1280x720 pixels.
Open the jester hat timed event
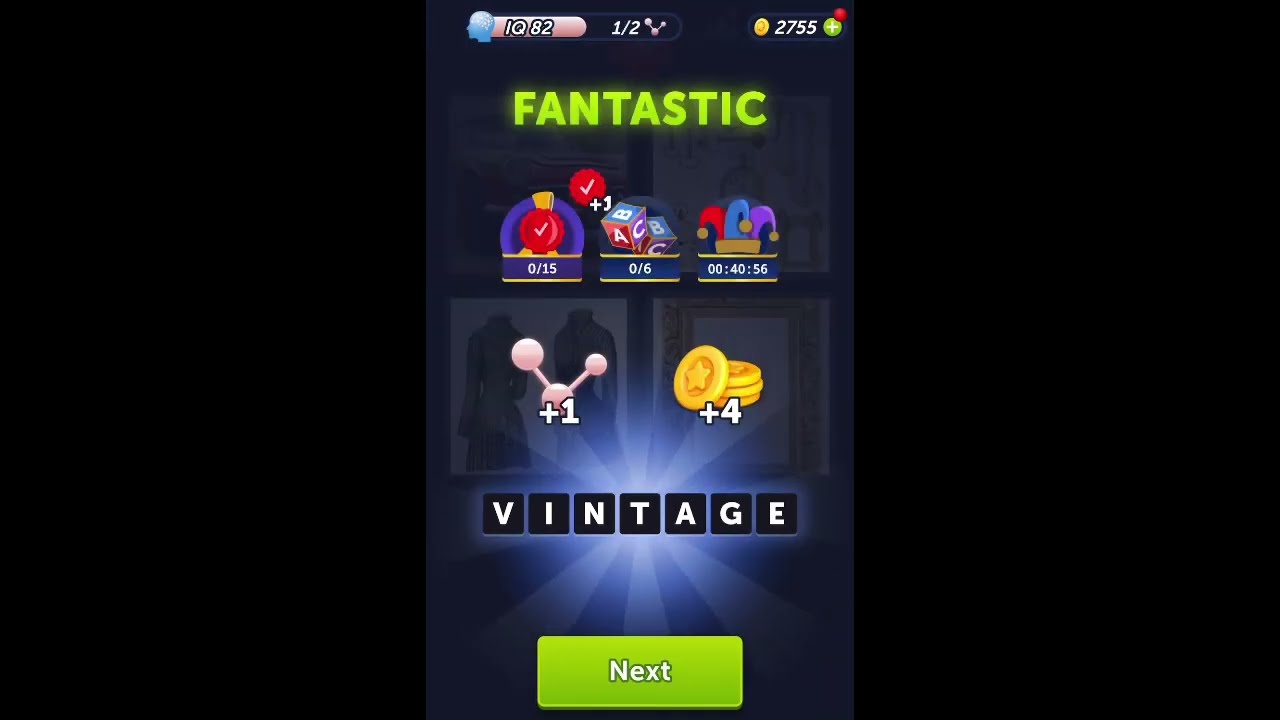(738, 238)
